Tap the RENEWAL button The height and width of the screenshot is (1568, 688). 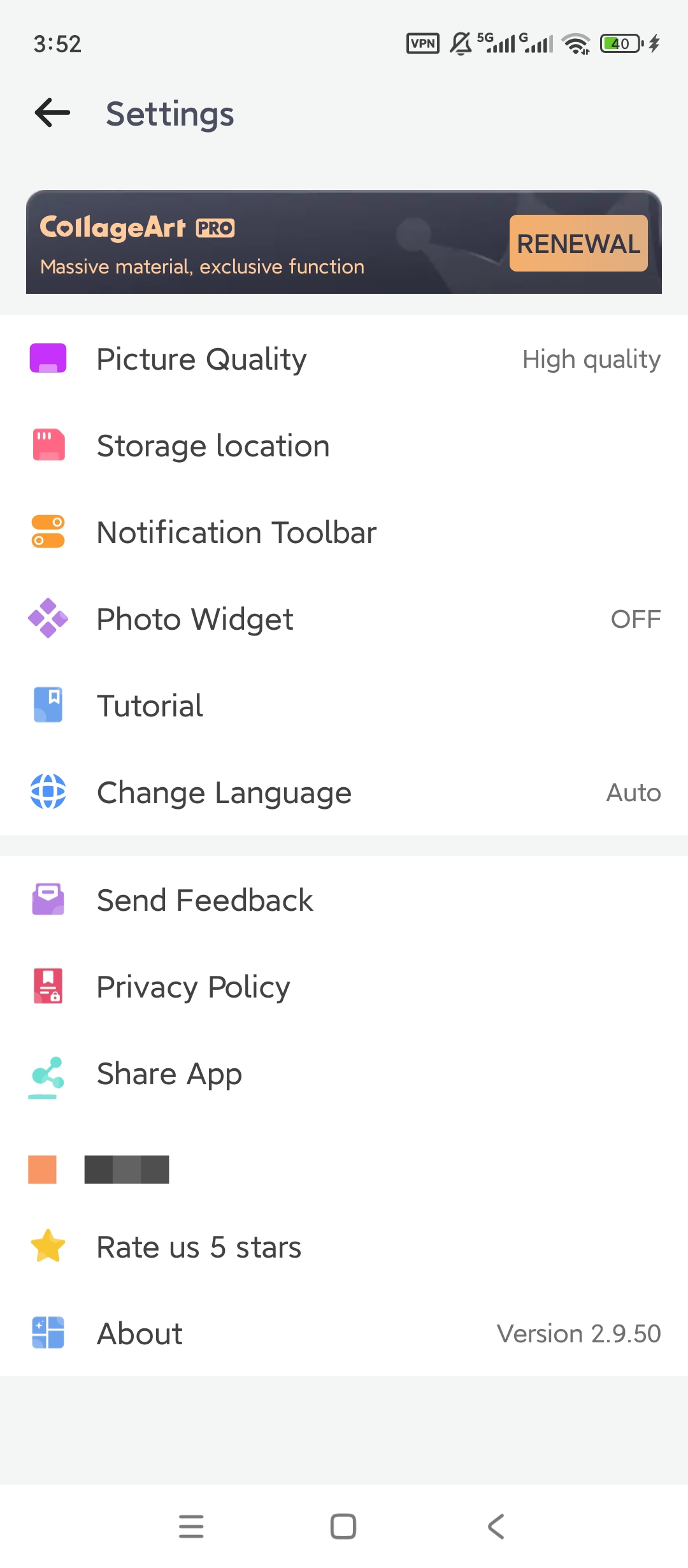tap(578, 243)
